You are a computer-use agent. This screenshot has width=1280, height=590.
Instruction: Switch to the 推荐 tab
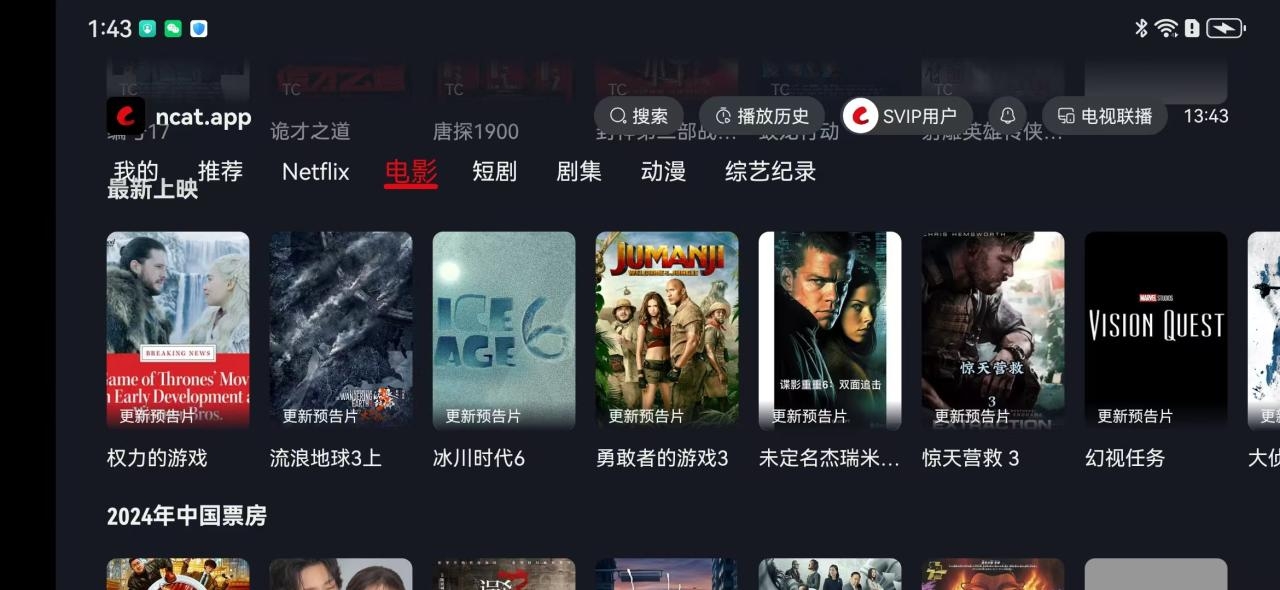pos(220,171)
